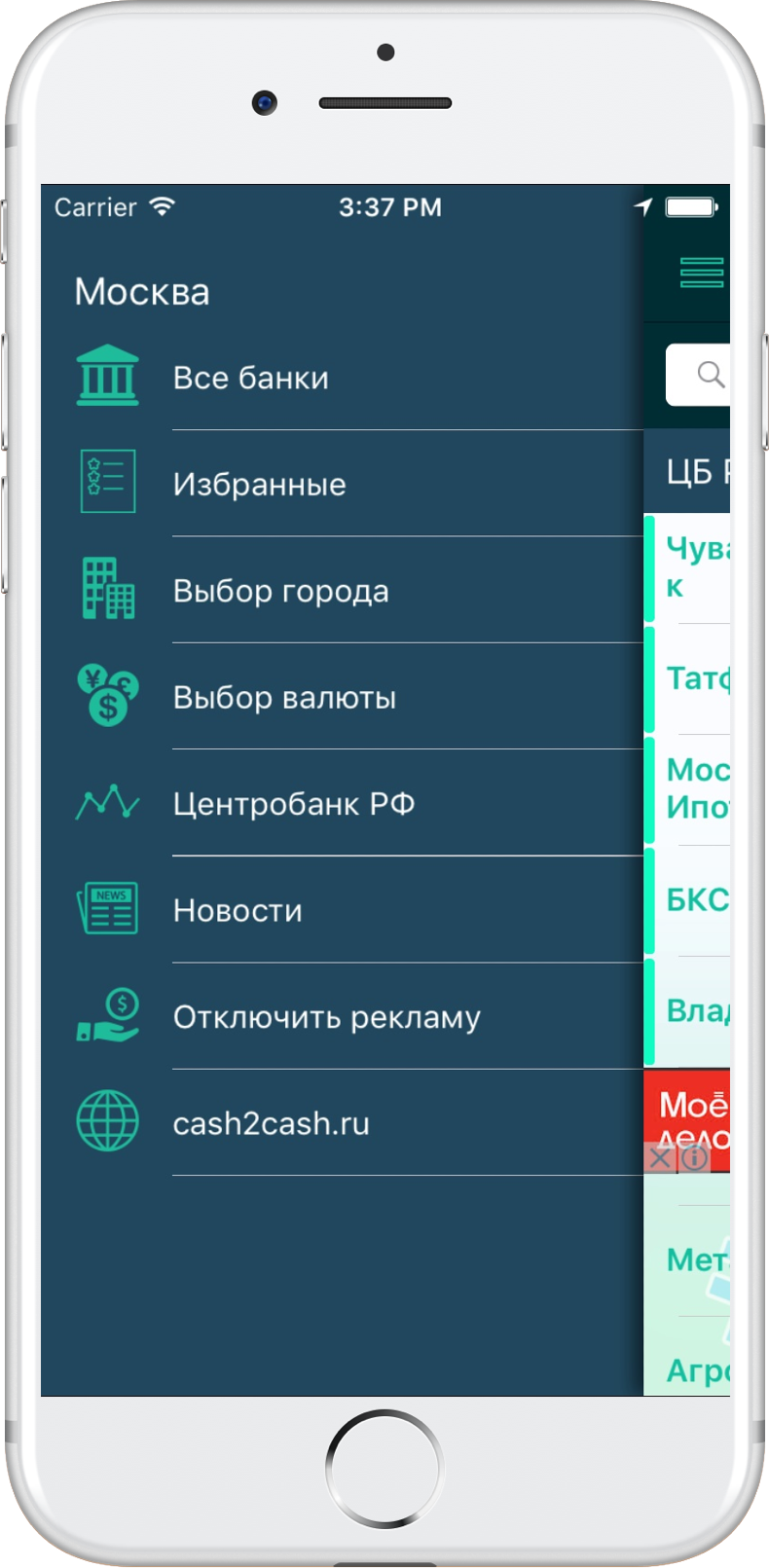769x1568 pixels.
Task: Tap the hamburger menu button
Action: [701, 273]
